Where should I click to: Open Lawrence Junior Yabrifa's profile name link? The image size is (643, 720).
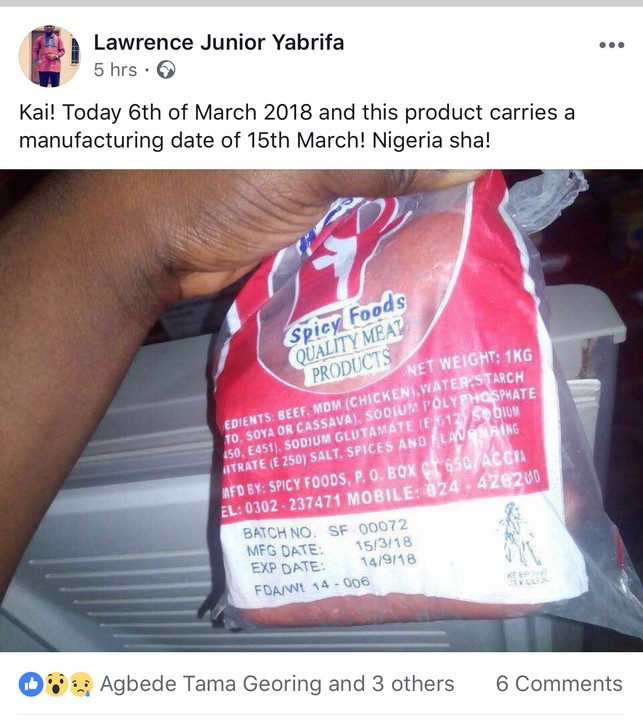coord(218,42)
